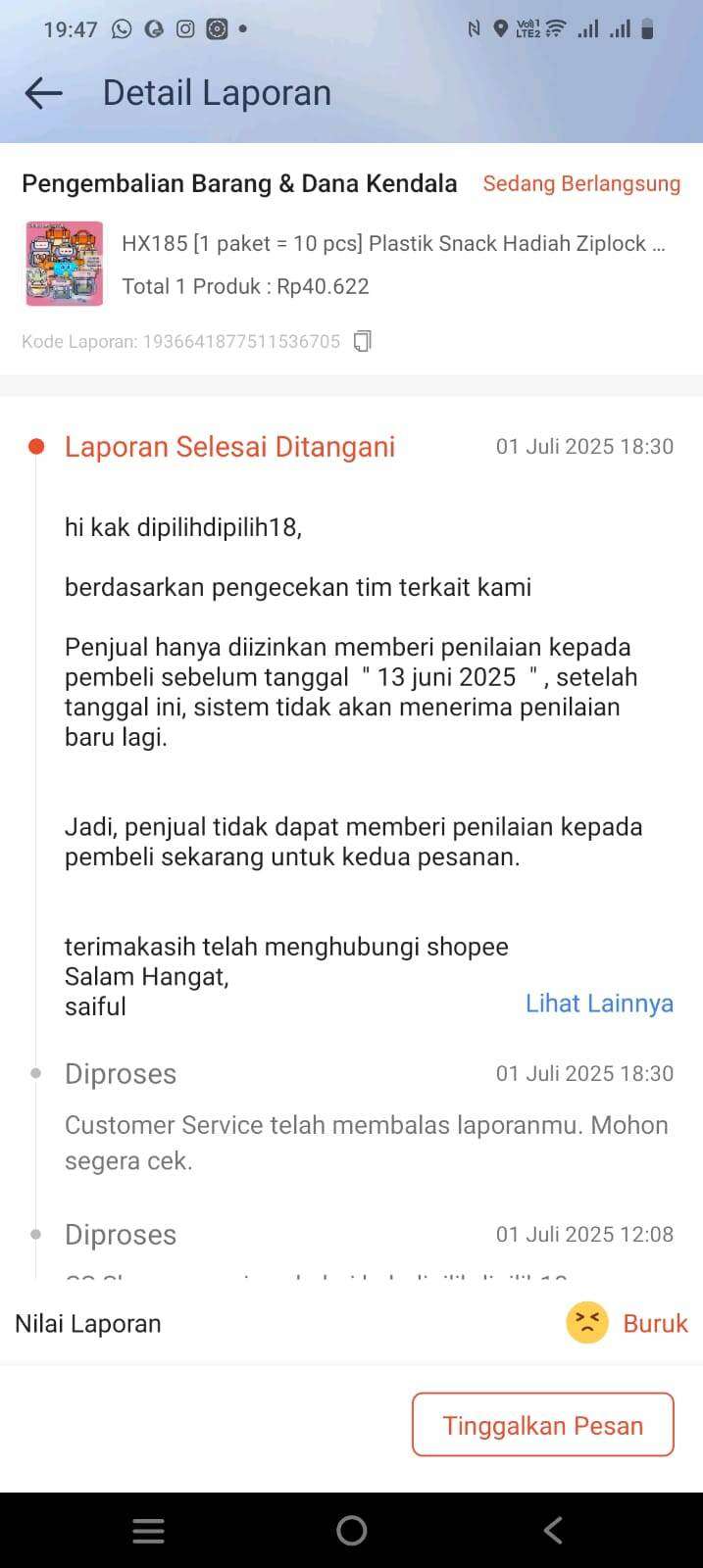
Task: Open recent apps from navigation bar
Action: (148, 1531)
